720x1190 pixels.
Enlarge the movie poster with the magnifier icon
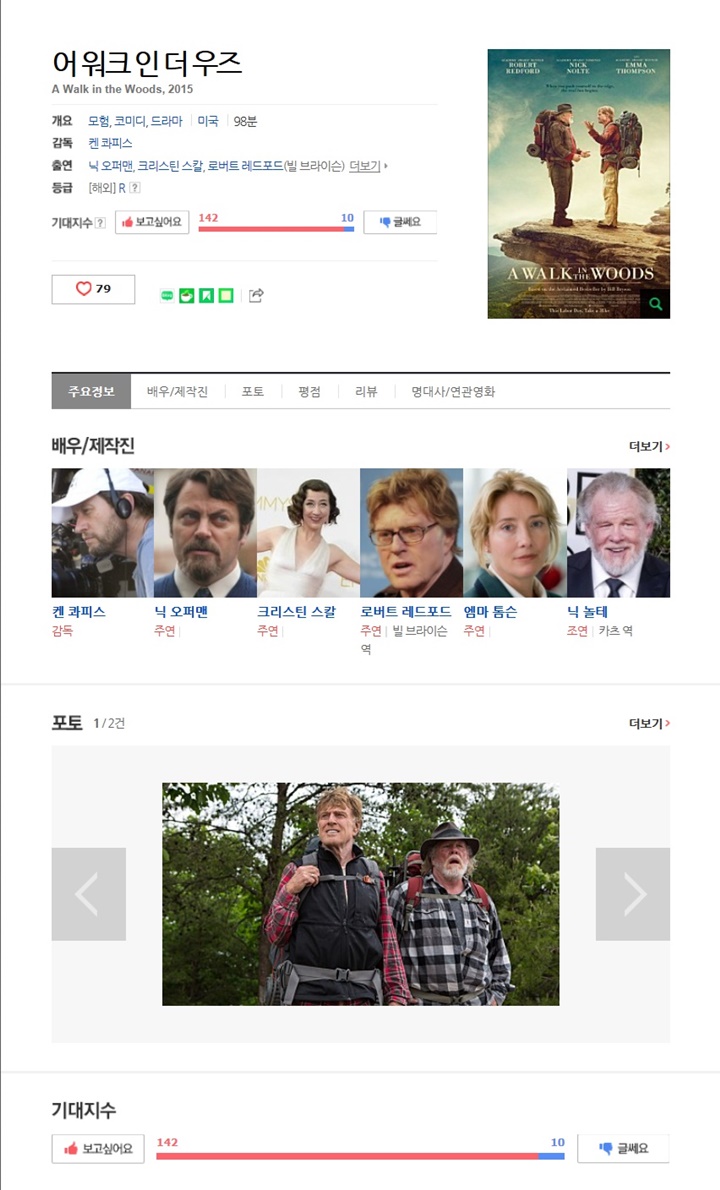[x=655, y=303]
